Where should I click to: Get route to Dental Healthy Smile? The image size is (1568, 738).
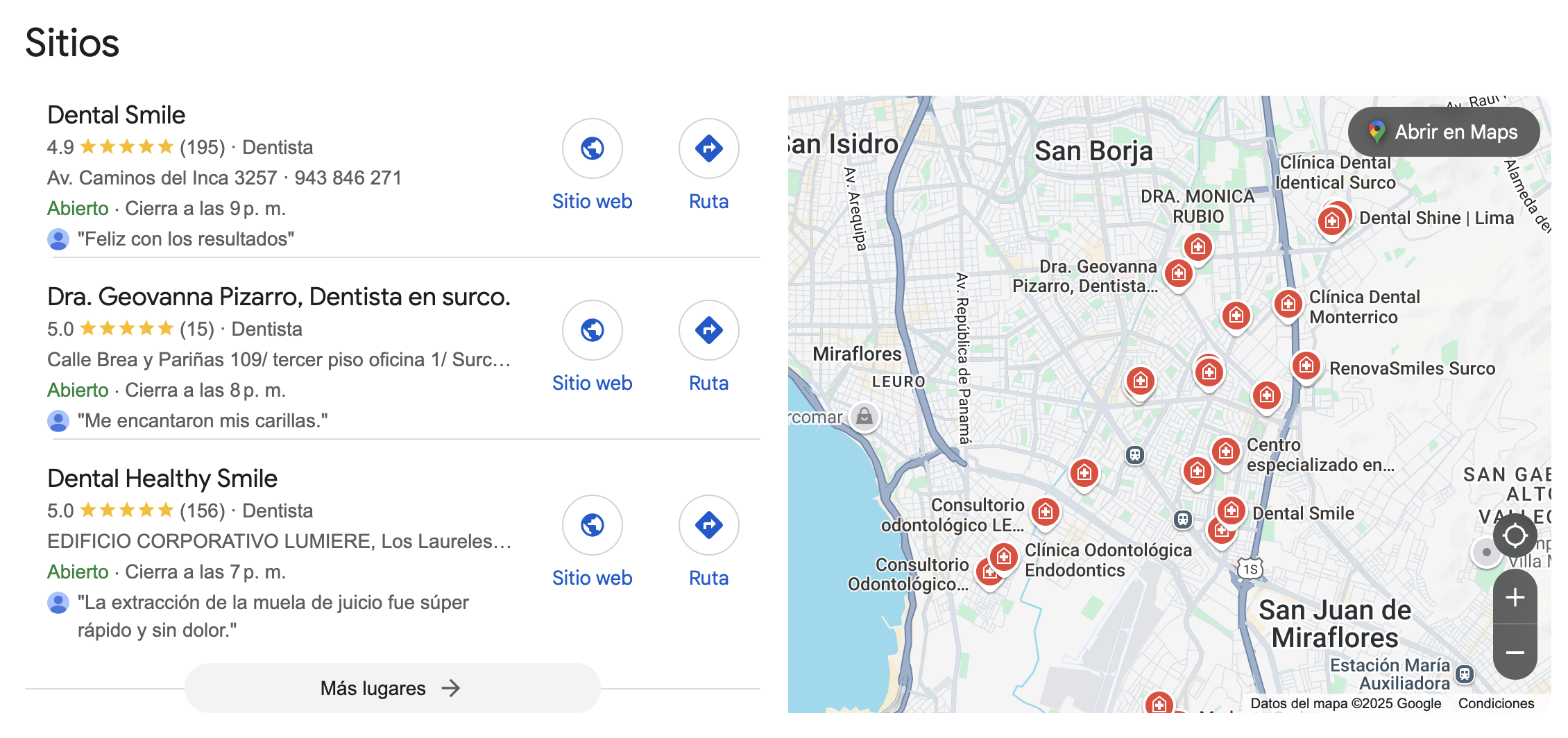708,526
